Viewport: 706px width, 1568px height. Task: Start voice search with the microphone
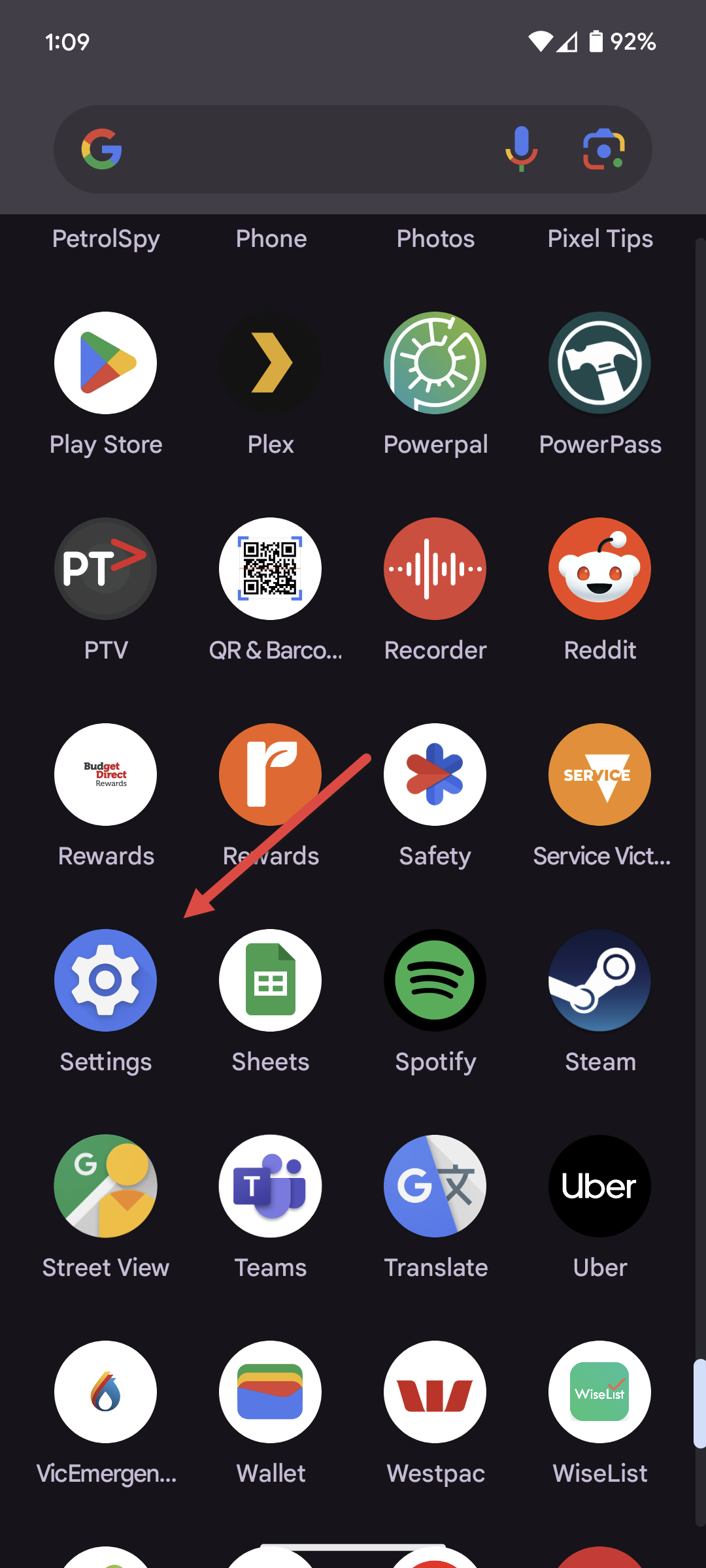click(521, 149)
